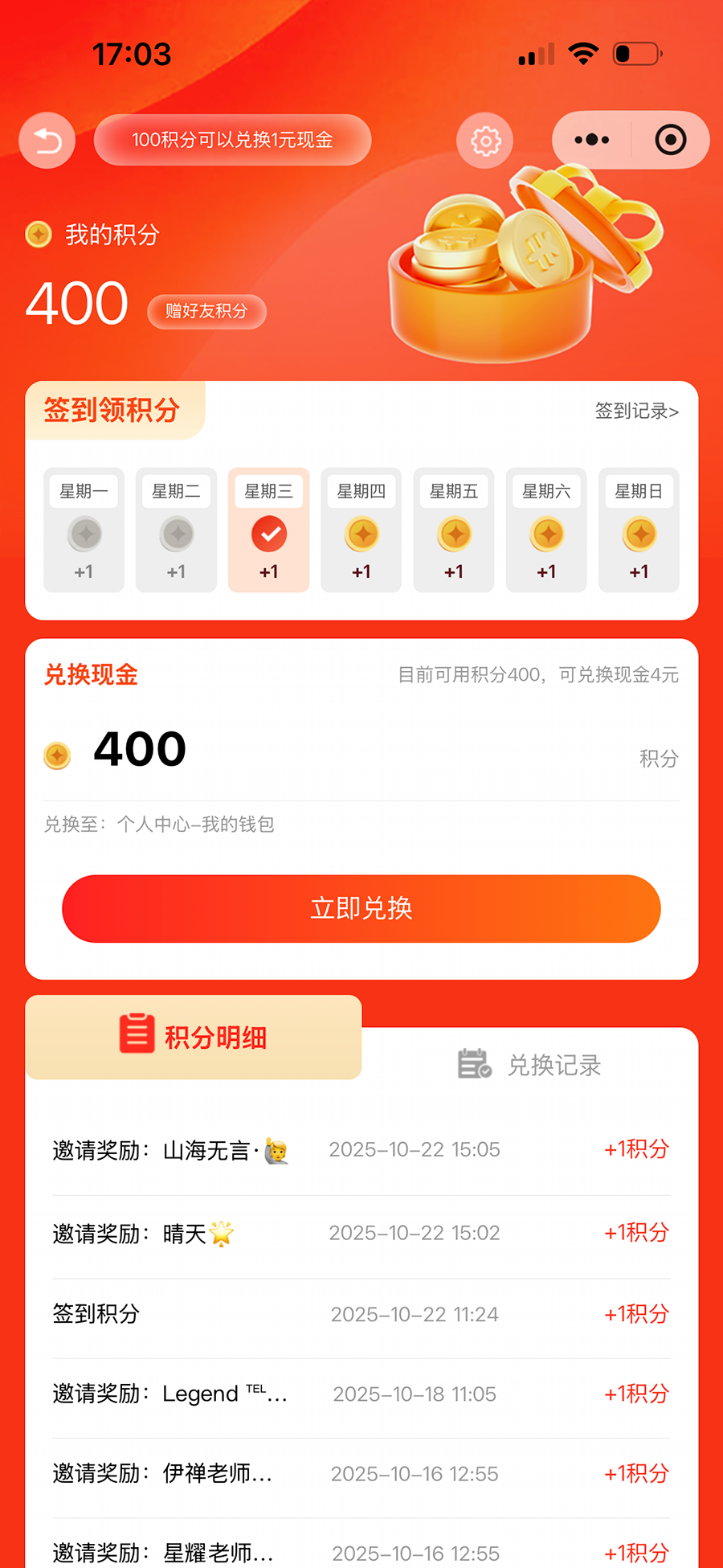Open the settings gear icon
Screen dimensions: 723x1568
(484, 140)
